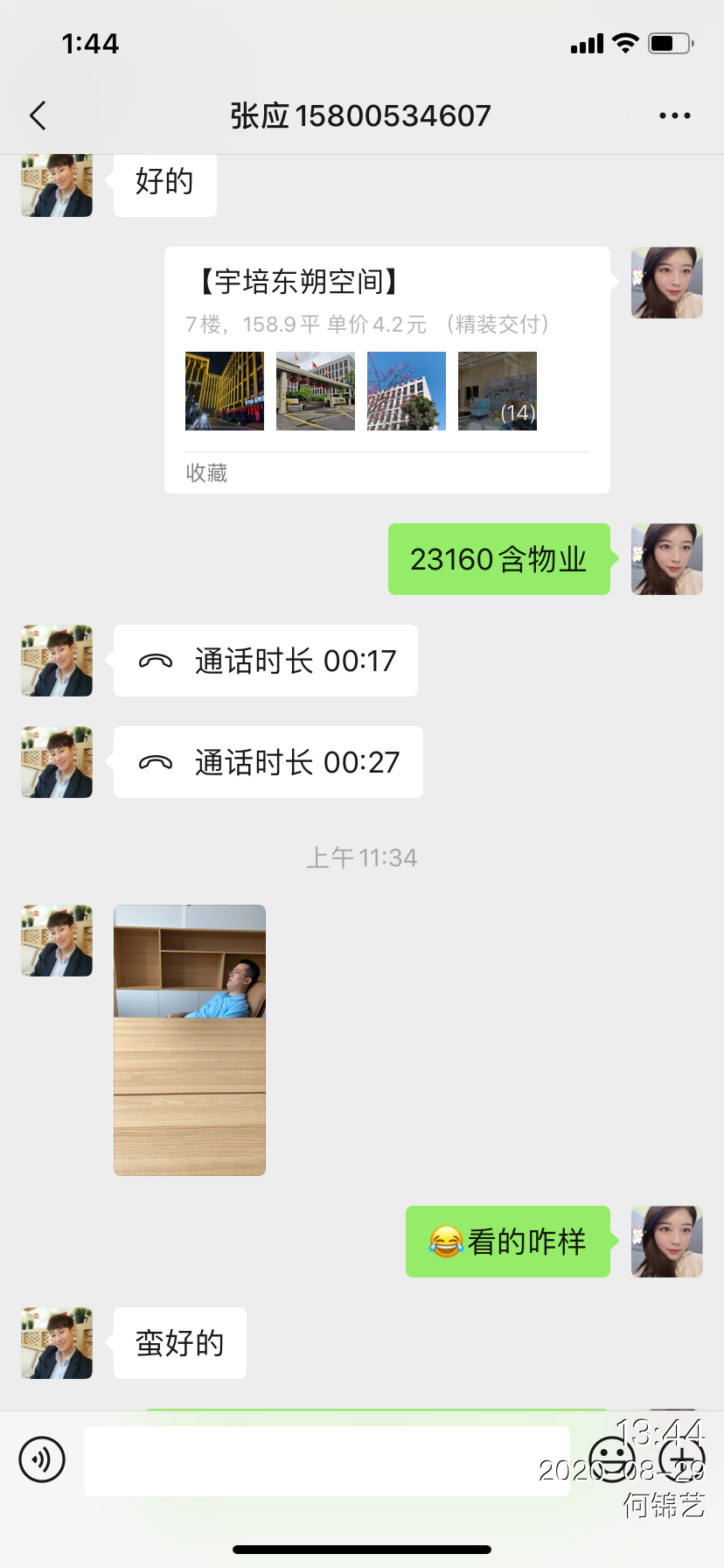Open the sender avatar beside 23160含物业
This screenshot has width=724, height=1568.
(666, 559)
